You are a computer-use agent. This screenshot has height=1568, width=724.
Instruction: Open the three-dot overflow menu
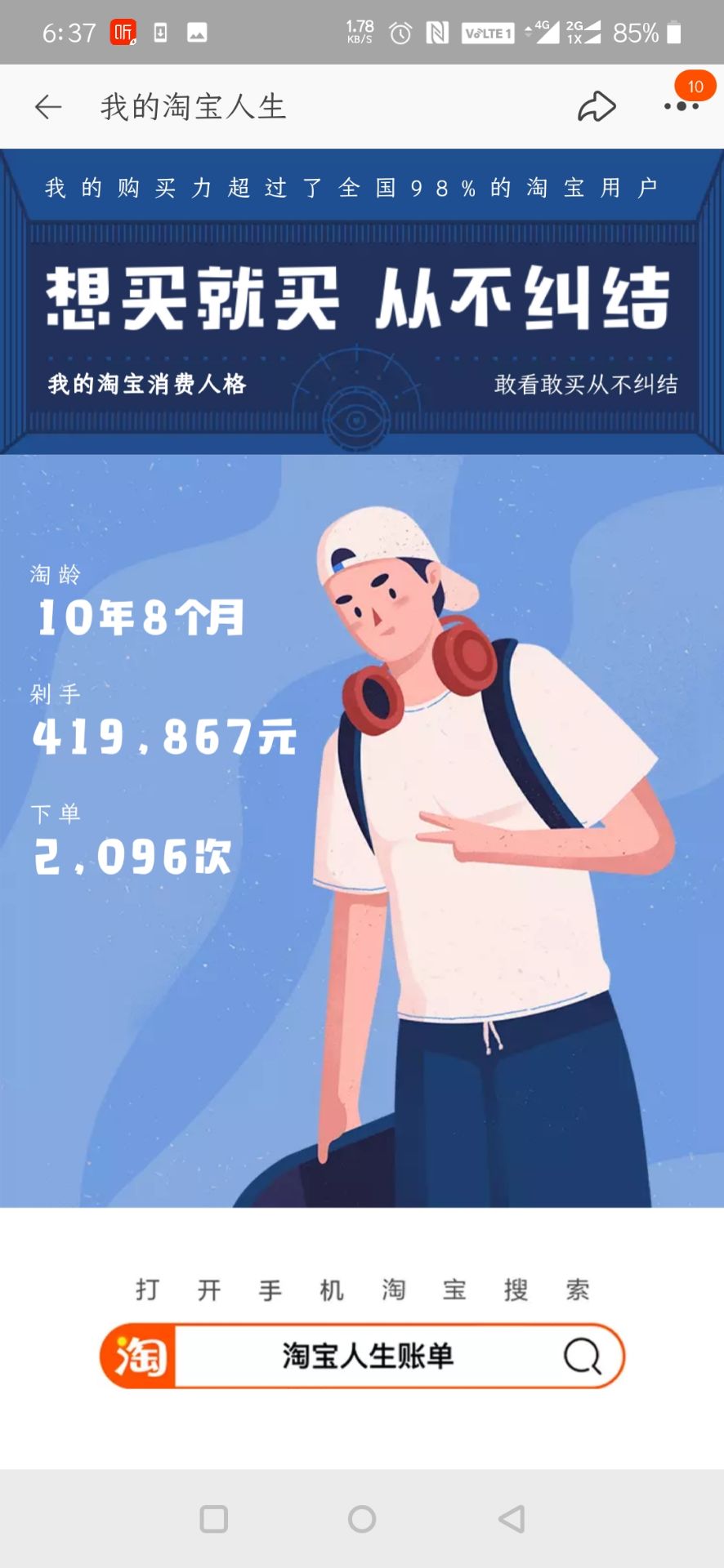click(681, 107)
